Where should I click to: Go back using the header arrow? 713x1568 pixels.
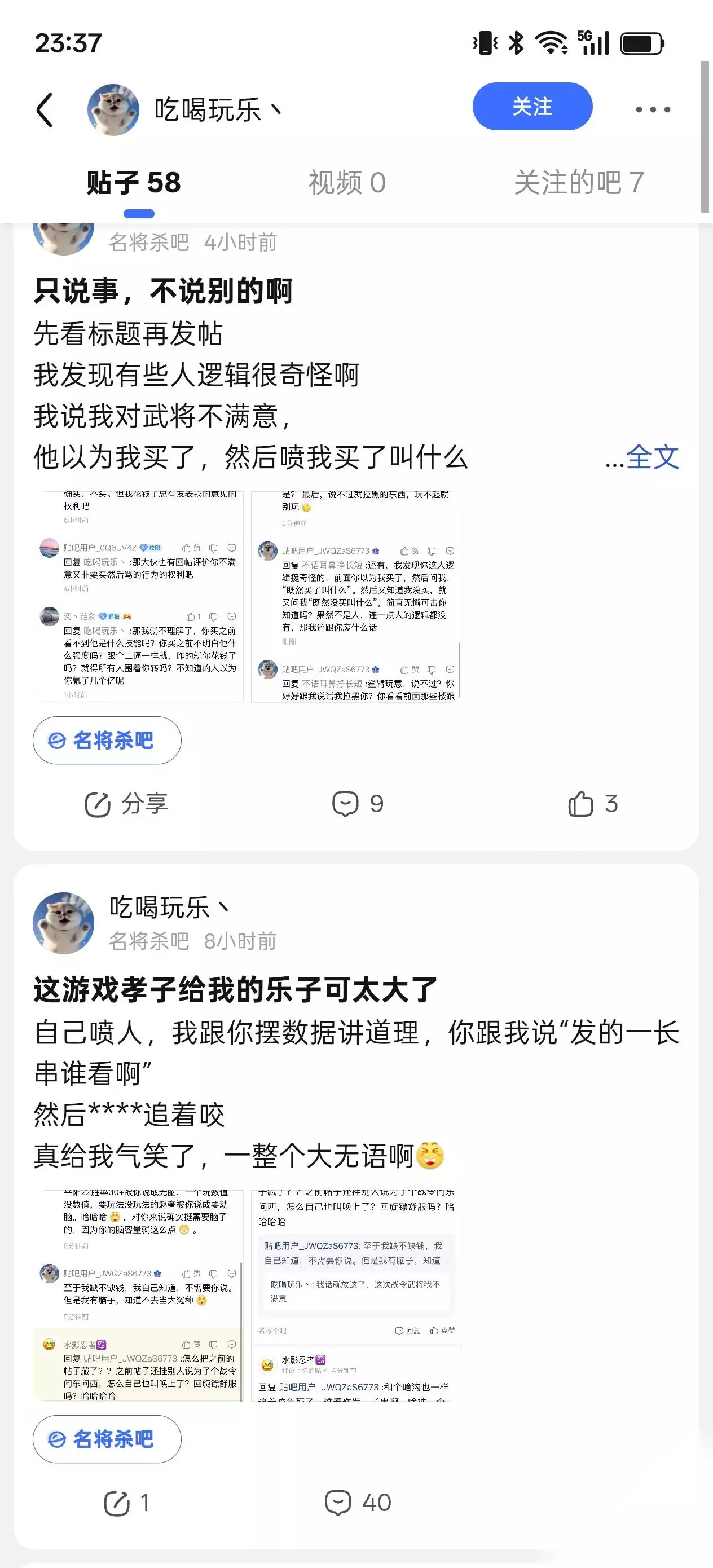tap(45, 109)
